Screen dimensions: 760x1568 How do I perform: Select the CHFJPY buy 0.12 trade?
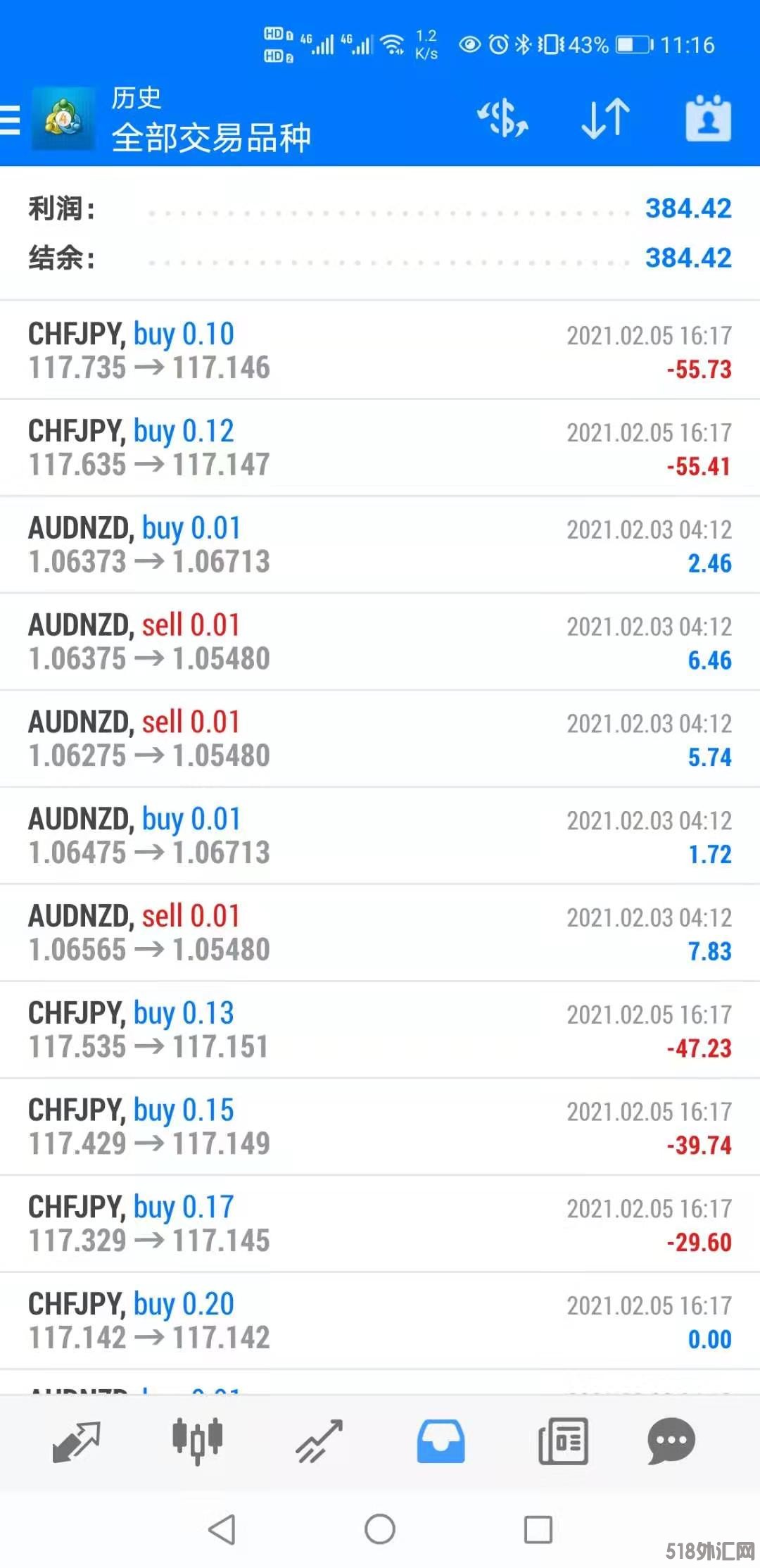pos(380,448)
